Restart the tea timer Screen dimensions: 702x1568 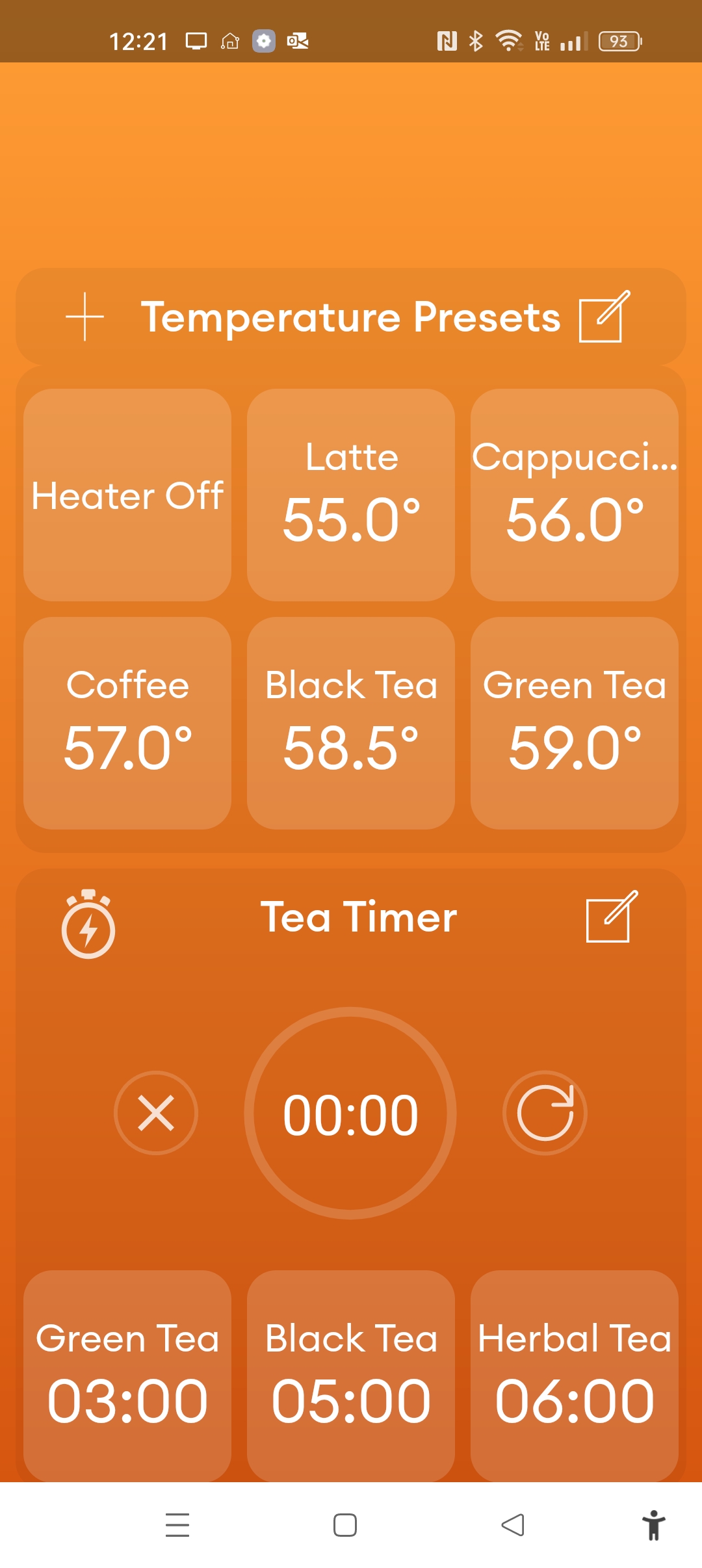545,1113
